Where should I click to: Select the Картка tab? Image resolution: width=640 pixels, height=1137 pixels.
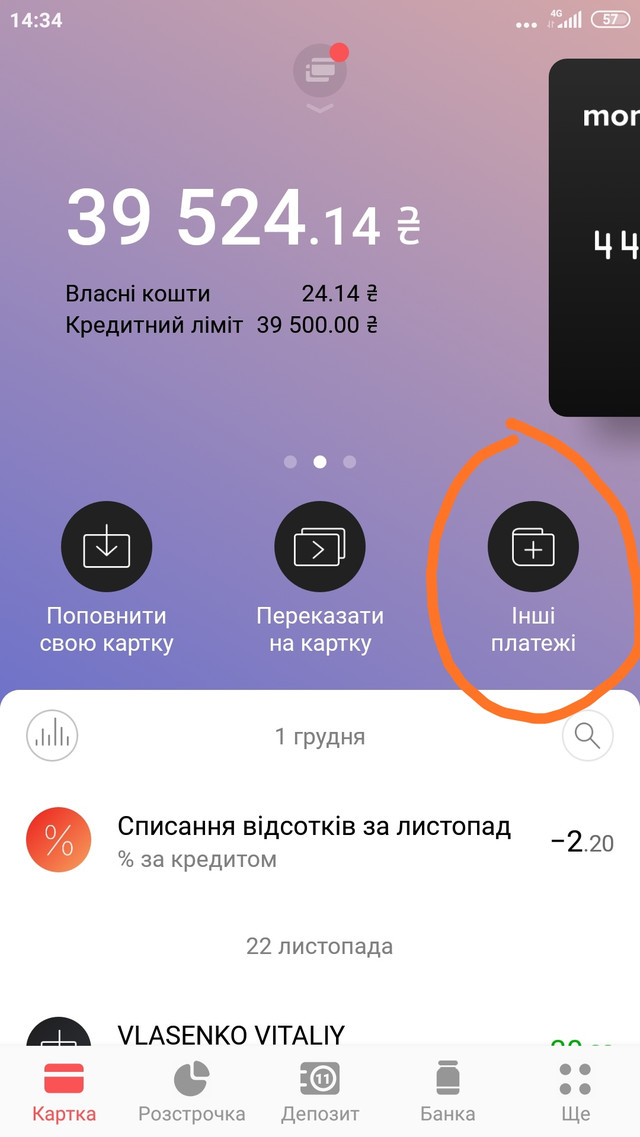tap(64, 1091)
